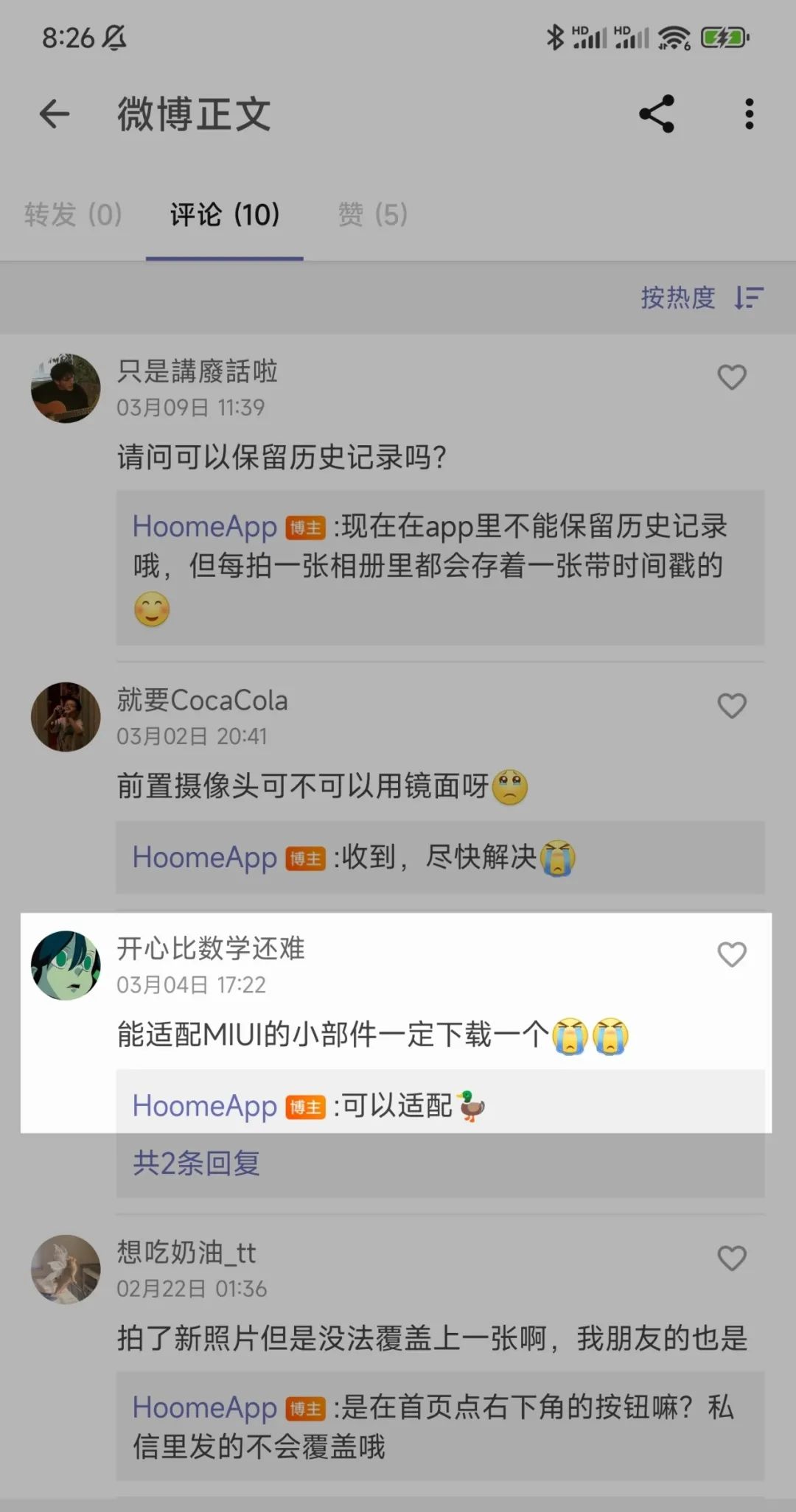
Task: Like 就要CocaCola's comment
Action: 731,706
